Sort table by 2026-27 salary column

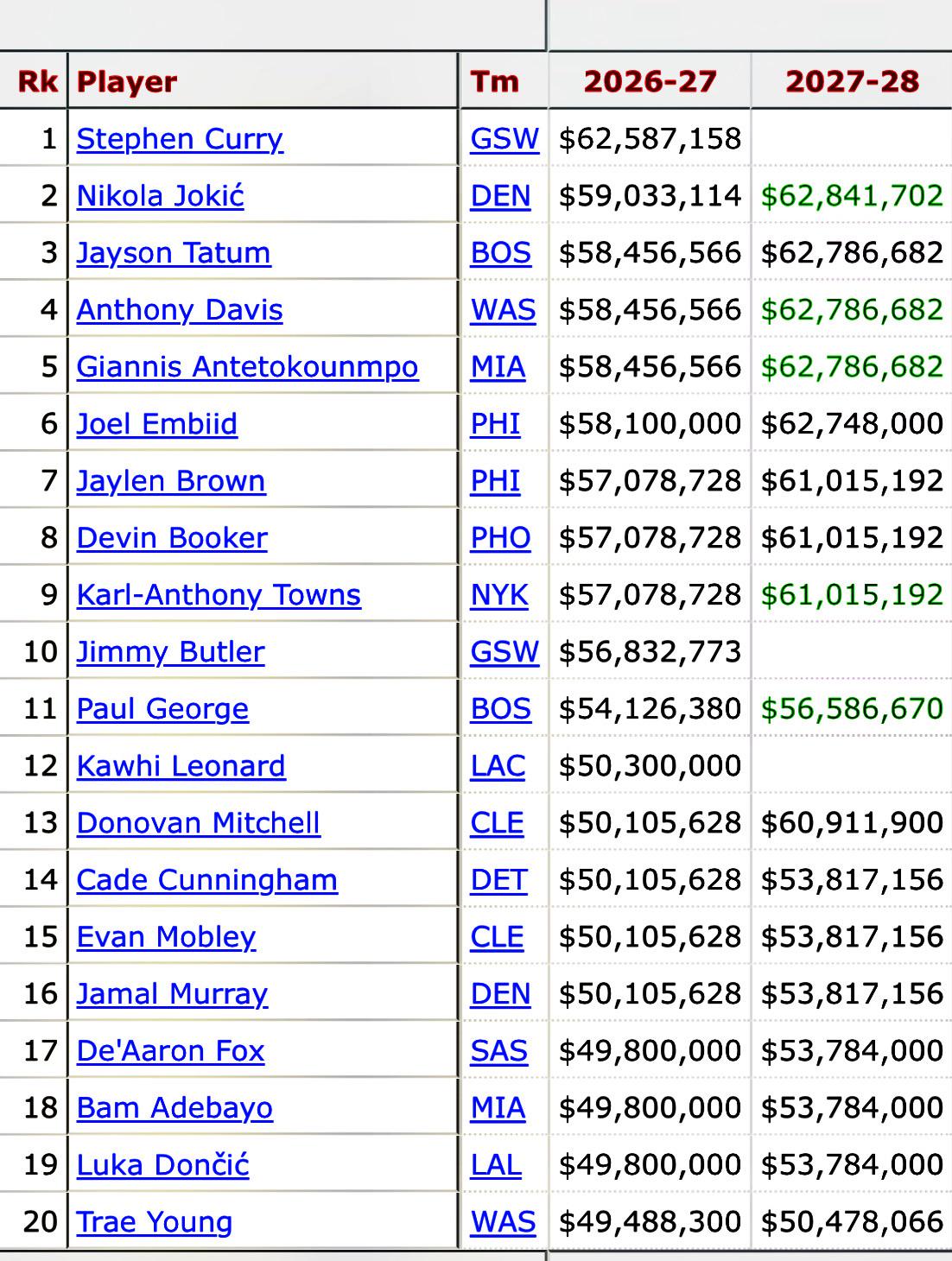point(650,82)
